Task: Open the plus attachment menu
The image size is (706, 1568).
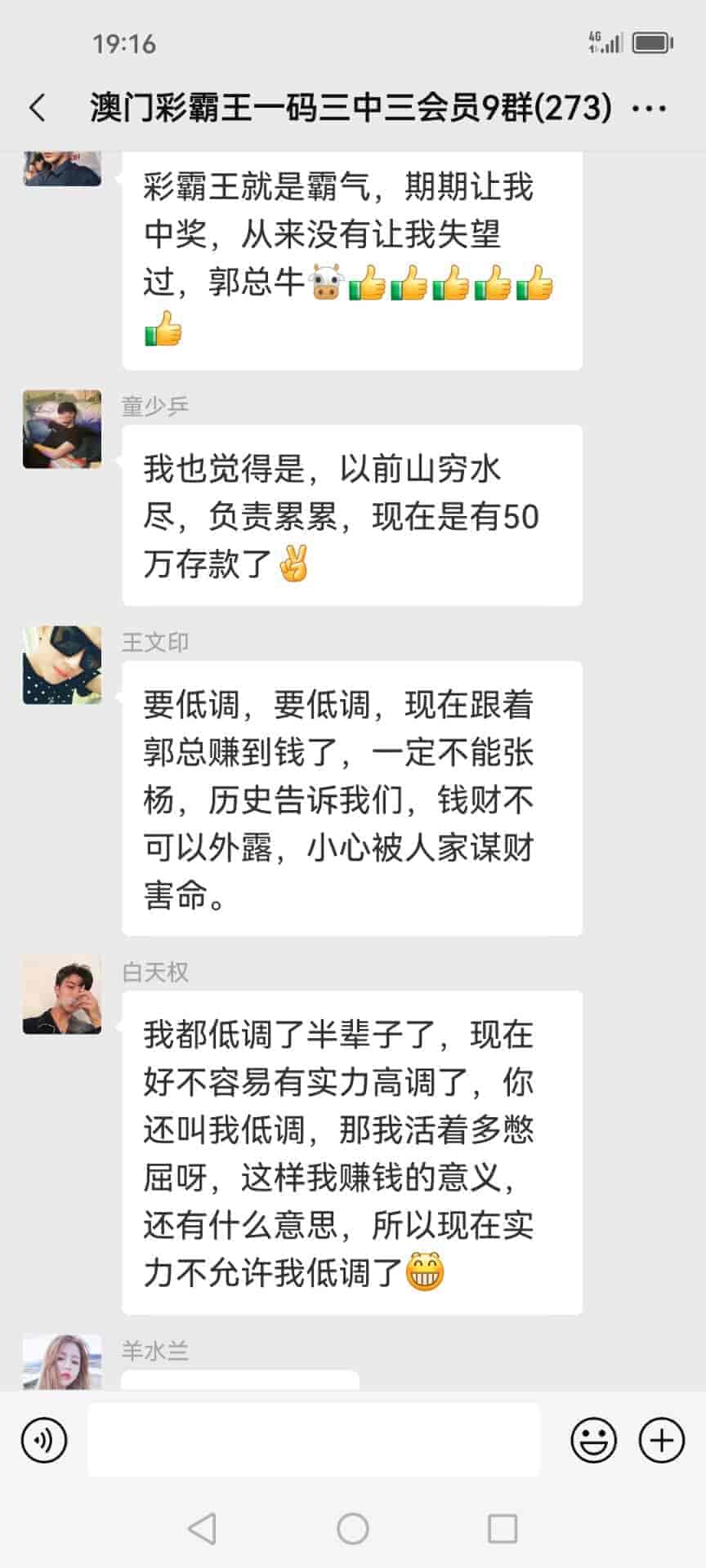Action: click(x=661, y=1440)
